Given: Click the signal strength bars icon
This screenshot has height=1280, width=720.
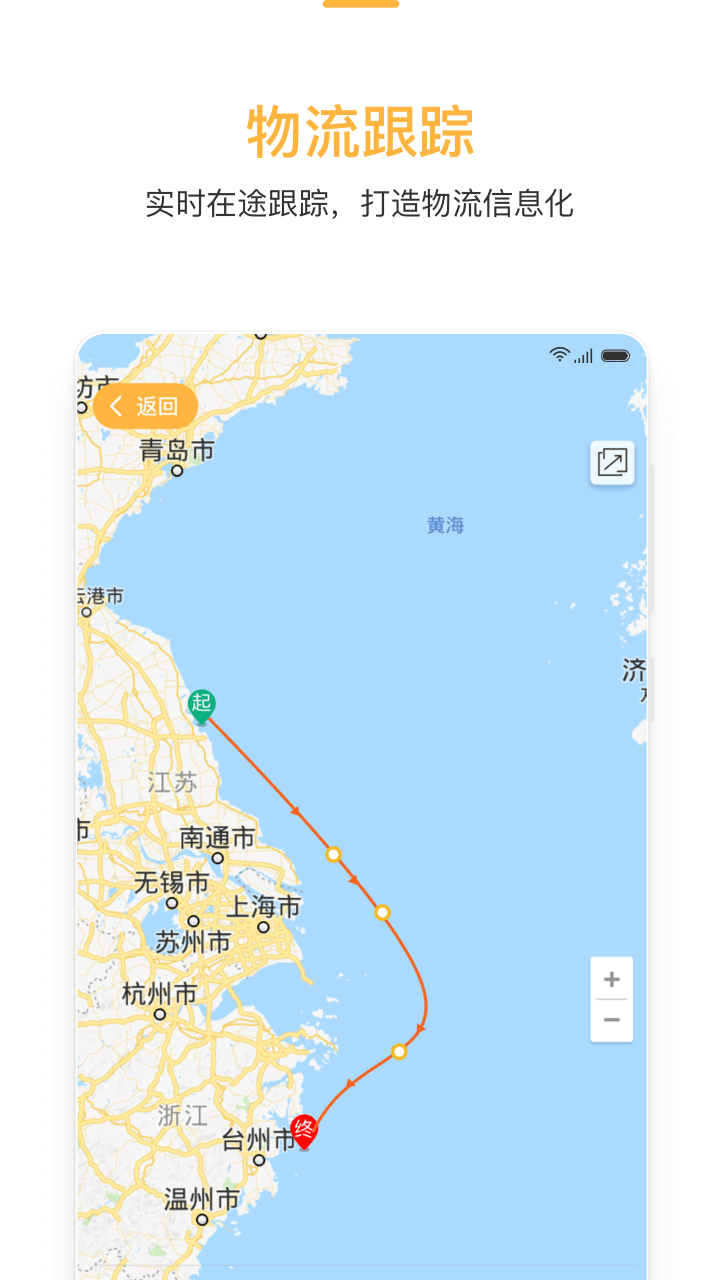Looking at the screenshot, I should coord(582,356).
